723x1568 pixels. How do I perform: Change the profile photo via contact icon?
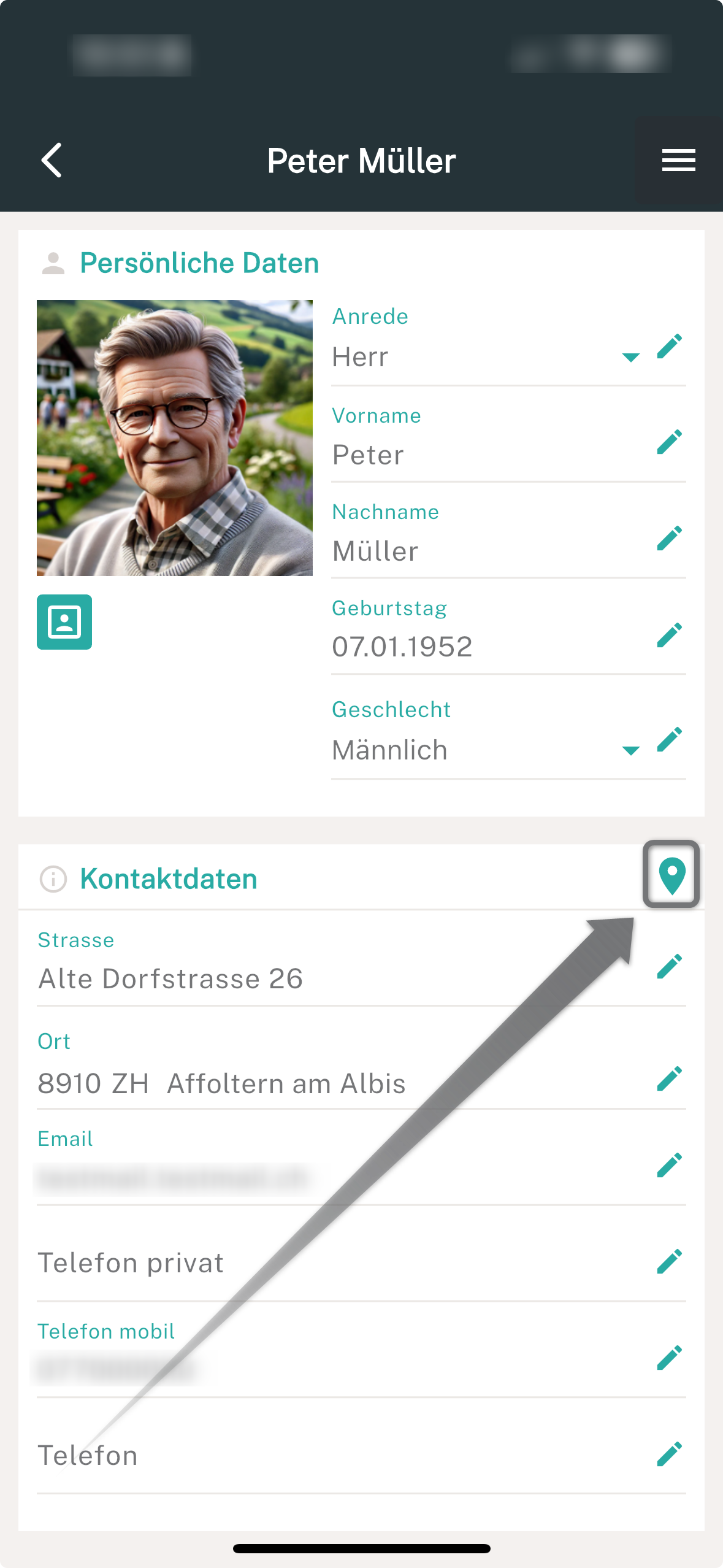click(x=64, y=622)
